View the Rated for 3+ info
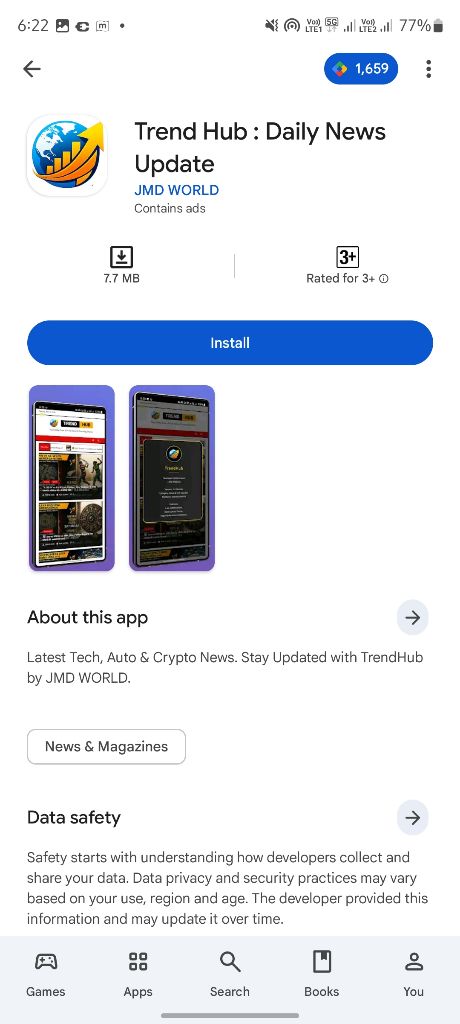Image resolution: width=460 pixels, height=1024 pixels. click(x=348, y=265)
